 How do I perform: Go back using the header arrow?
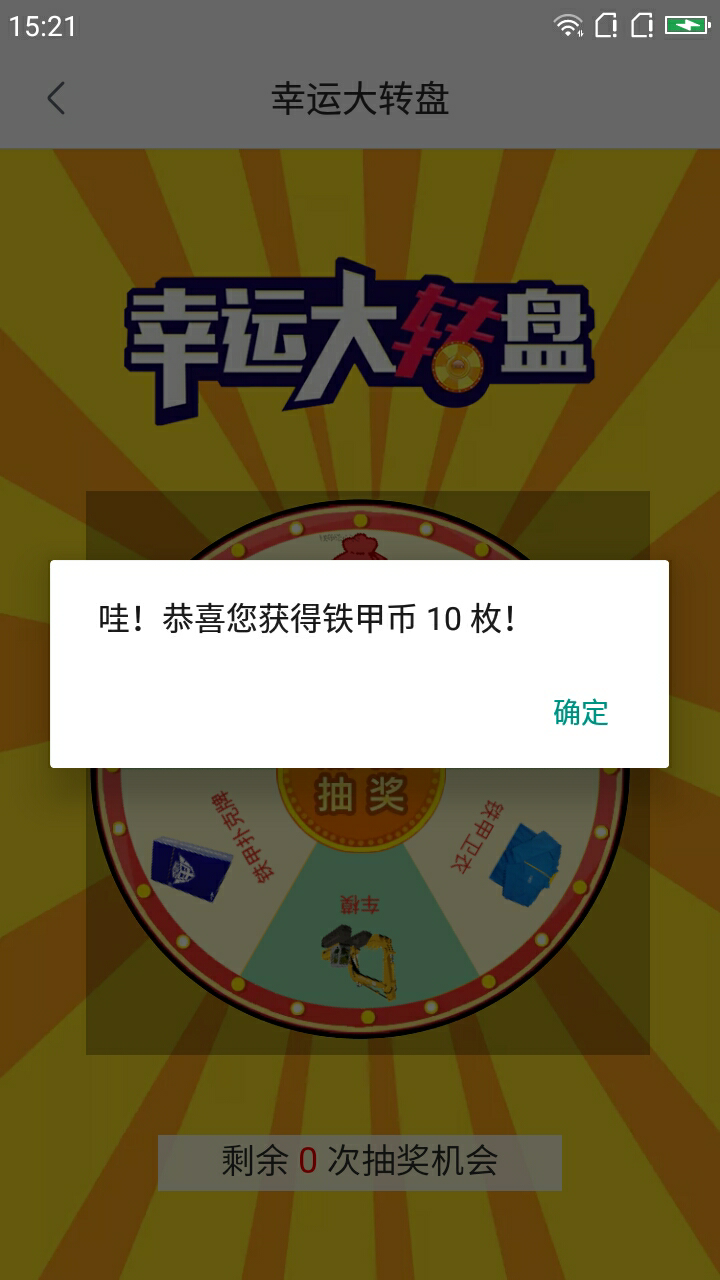pyautogui.click(x=56, y=98)
